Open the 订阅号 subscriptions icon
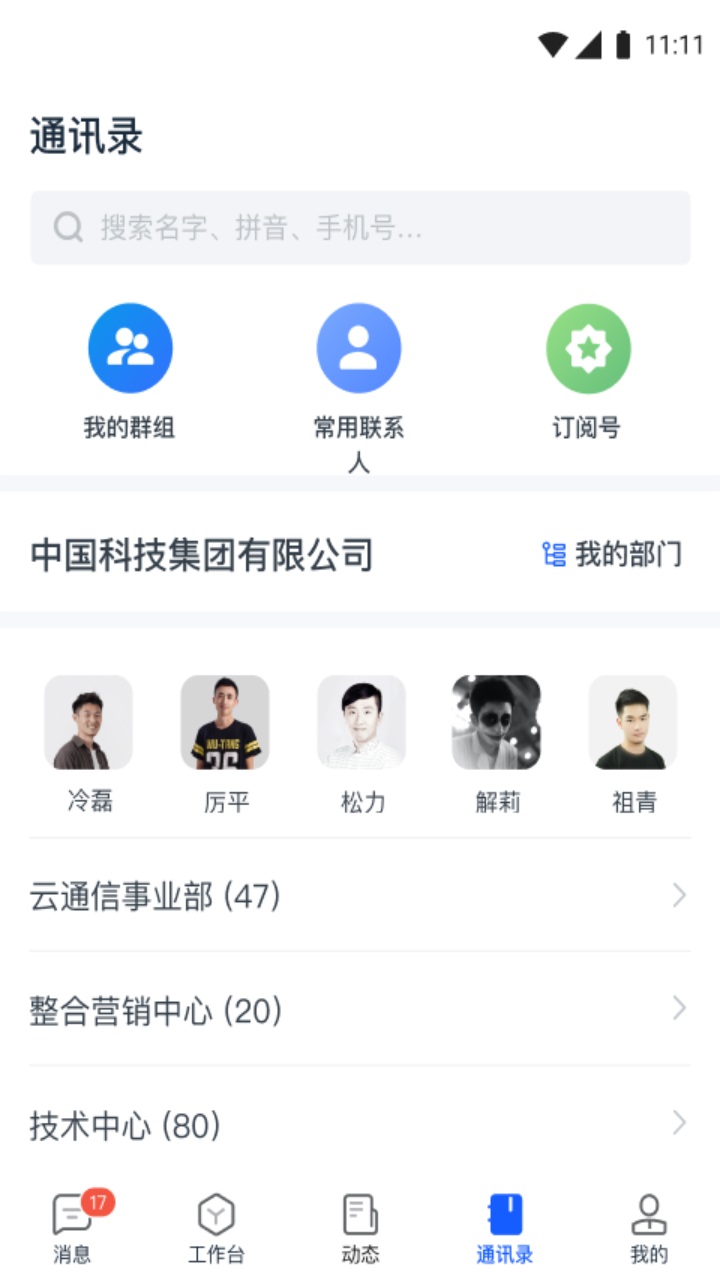 (588, 347)
